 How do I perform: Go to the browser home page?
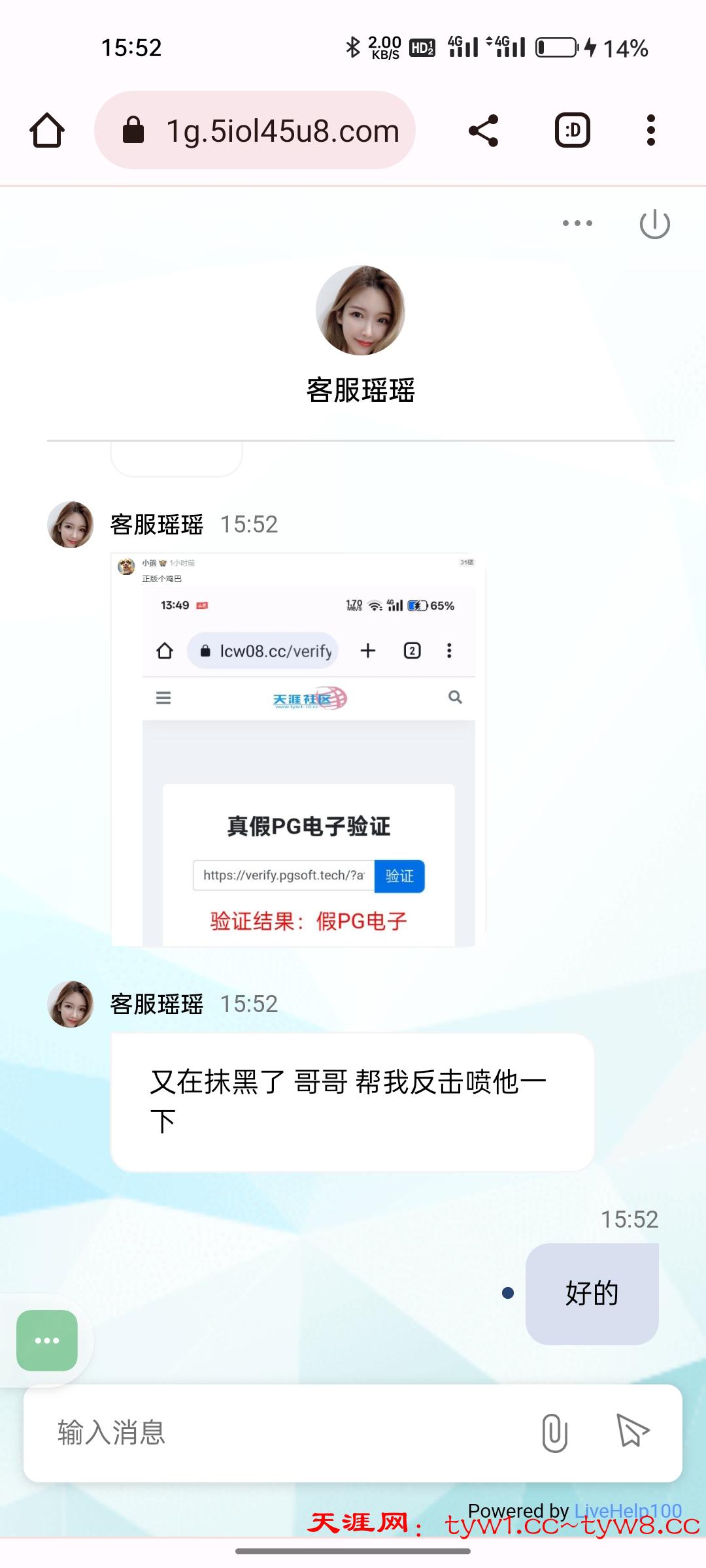click(x=47, y=130)
